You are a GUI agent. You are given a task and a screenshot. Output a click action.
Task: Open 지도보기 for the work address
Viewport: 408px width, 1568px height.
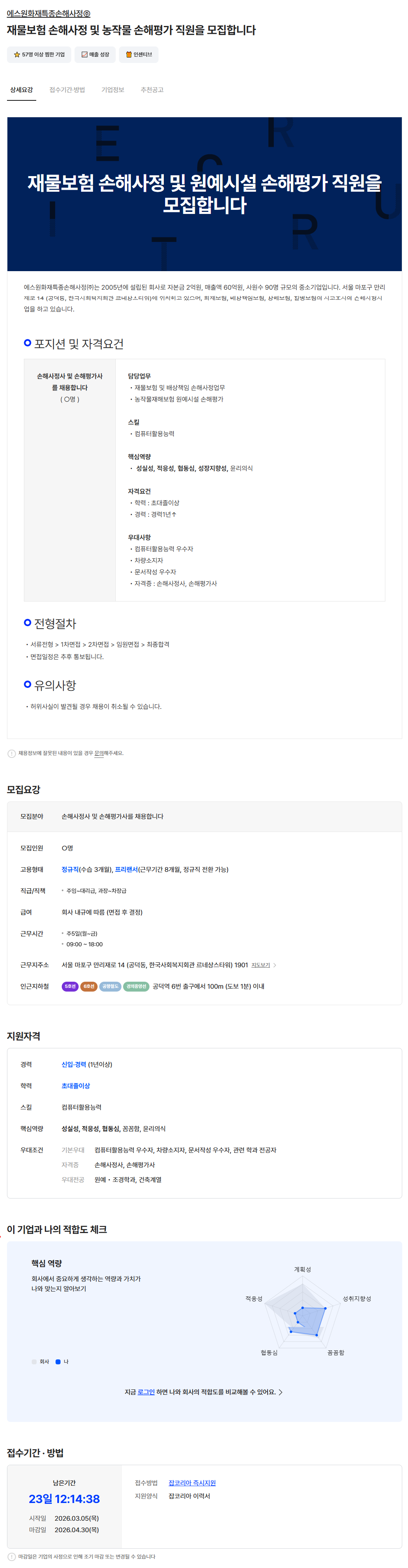click(261, 965)
